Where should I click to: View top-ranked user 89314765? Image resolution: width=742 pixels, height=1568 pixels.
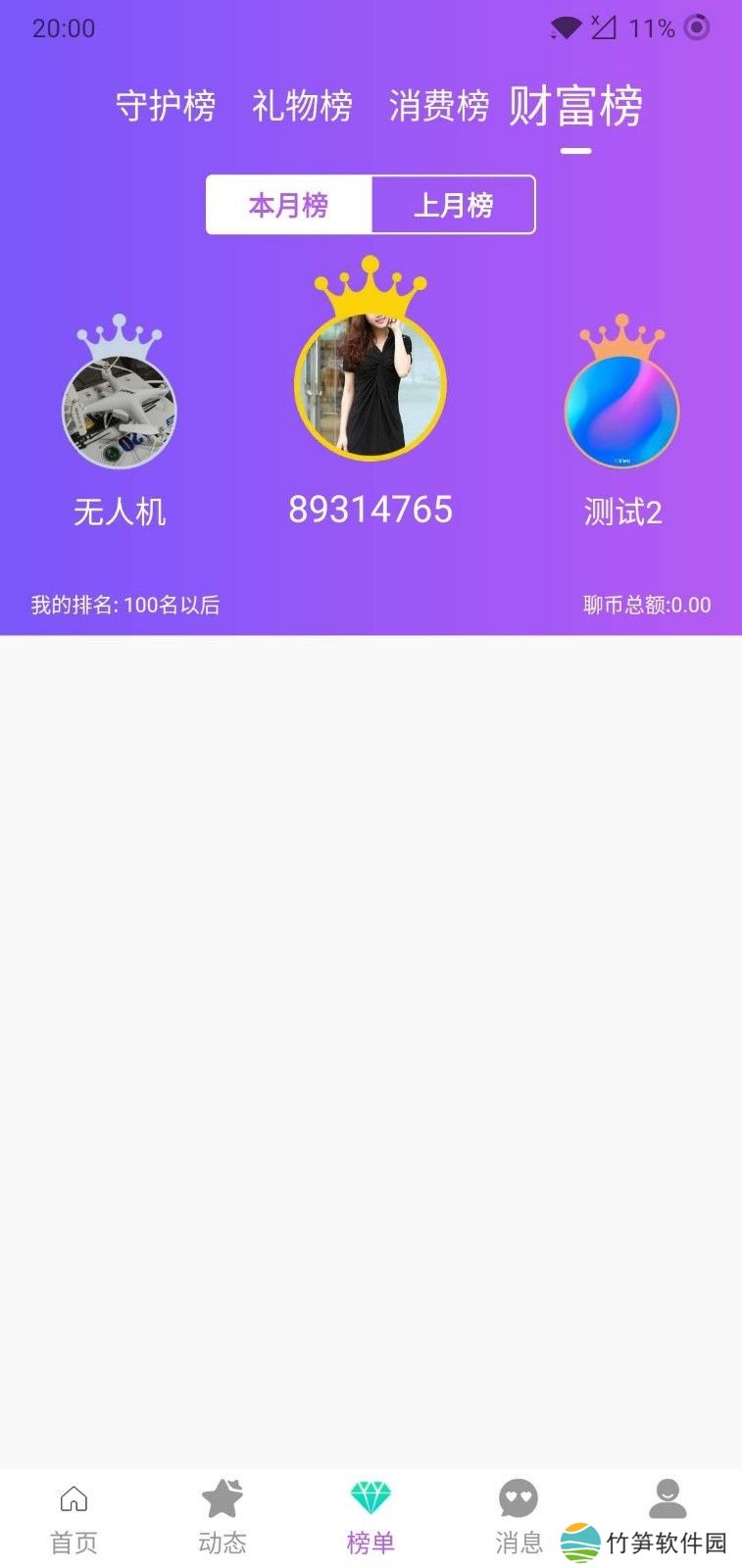[371, 386]
